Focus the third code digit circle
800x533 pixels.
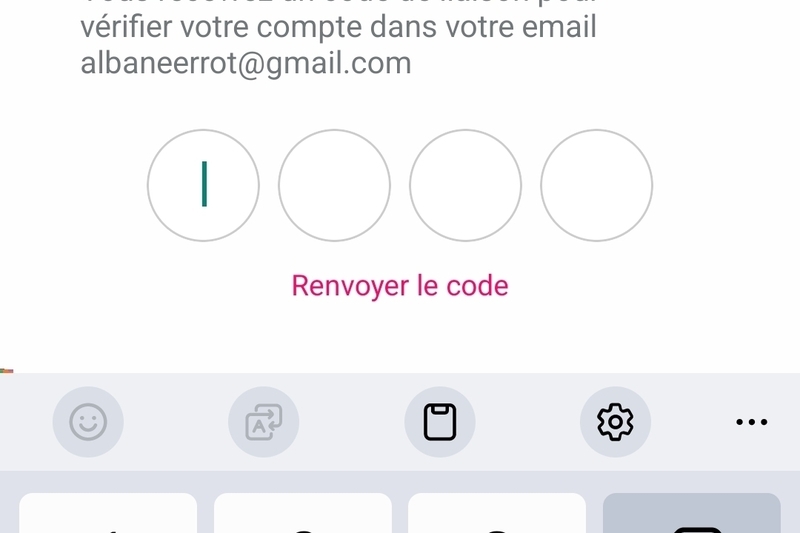pos(465,186)
